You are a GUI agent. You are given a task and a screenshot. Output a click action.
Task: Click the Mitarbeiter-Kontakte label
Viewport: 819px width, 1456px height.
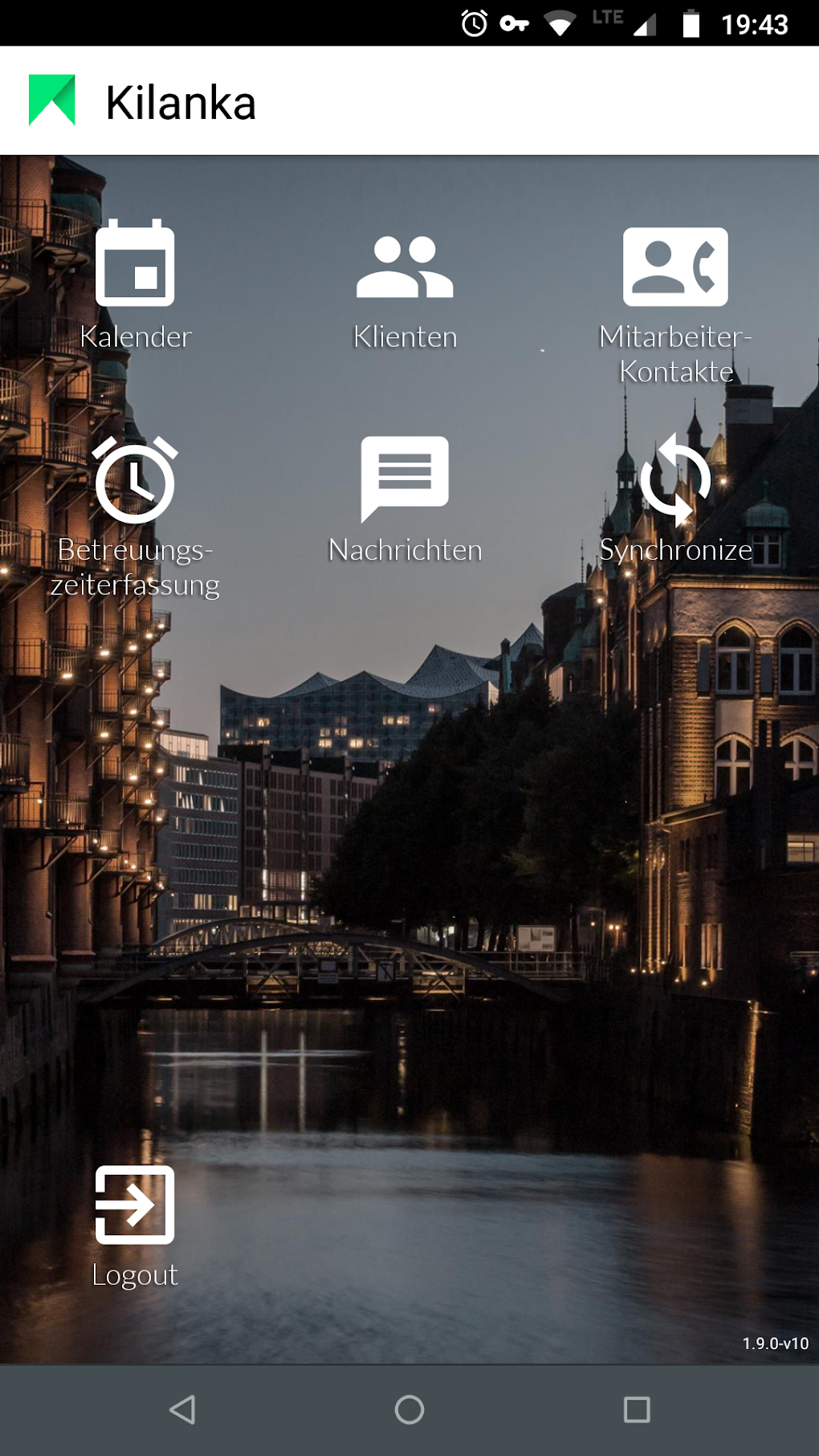[675, 354]
